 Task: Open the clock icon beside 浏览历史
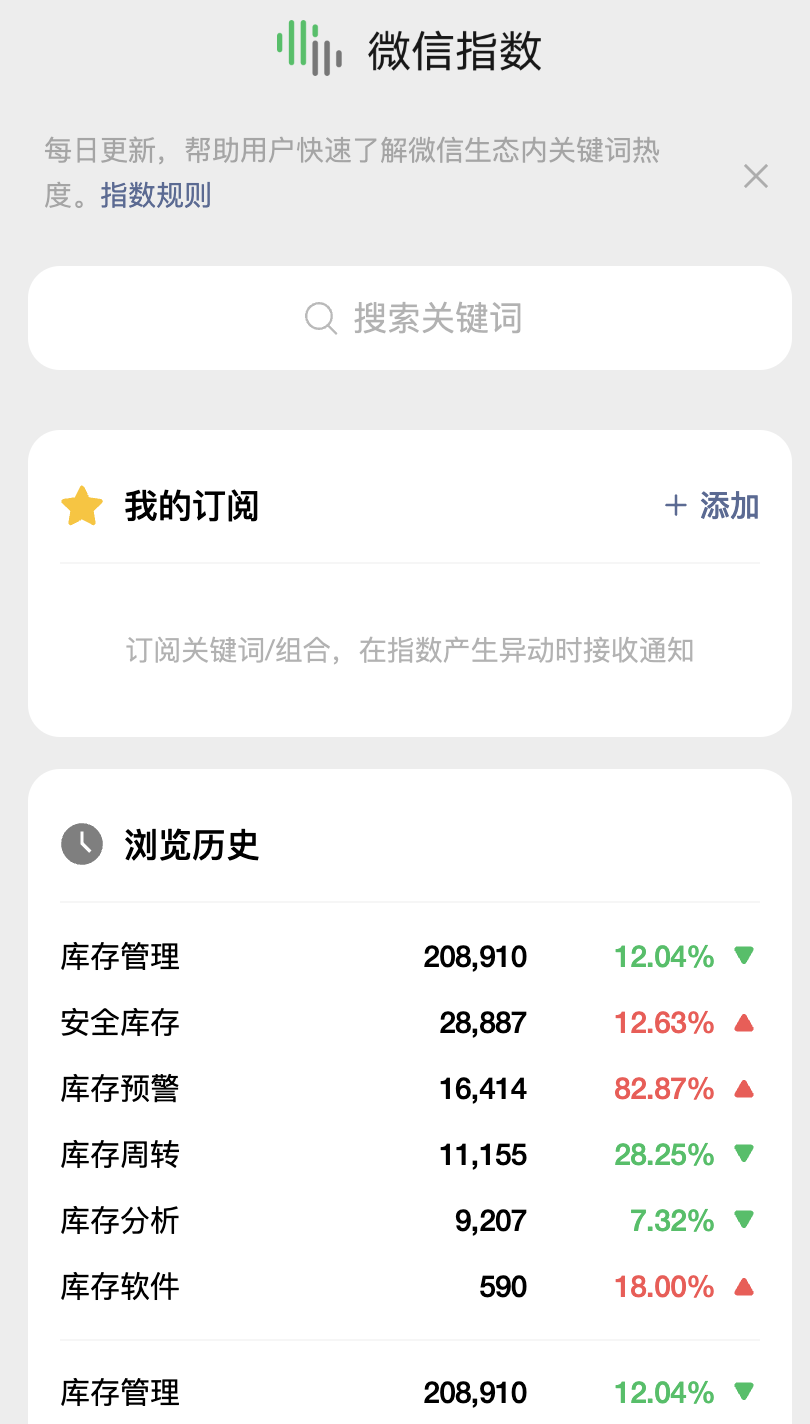81,844
